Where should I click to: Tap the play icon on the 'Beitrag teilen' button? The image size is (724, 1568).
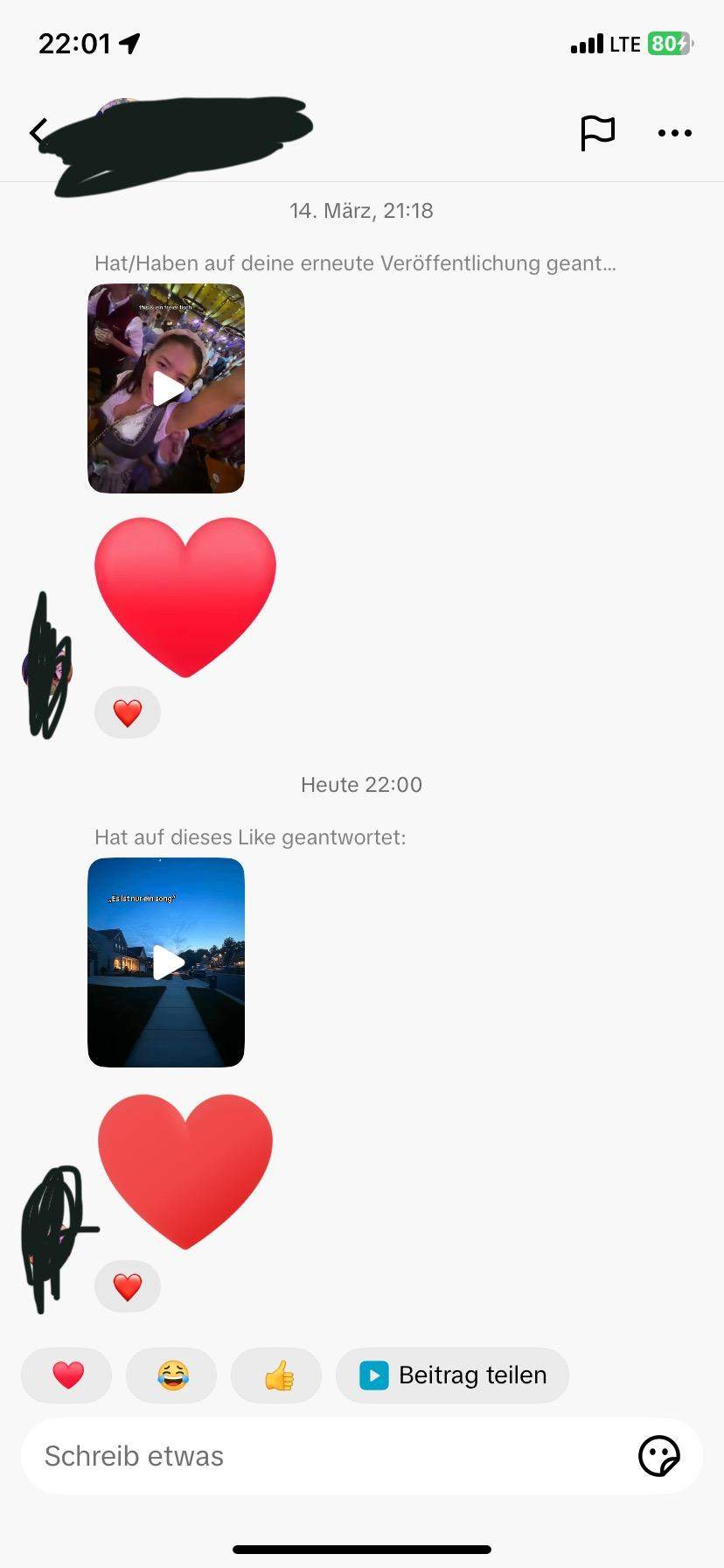click(374, 1375)
